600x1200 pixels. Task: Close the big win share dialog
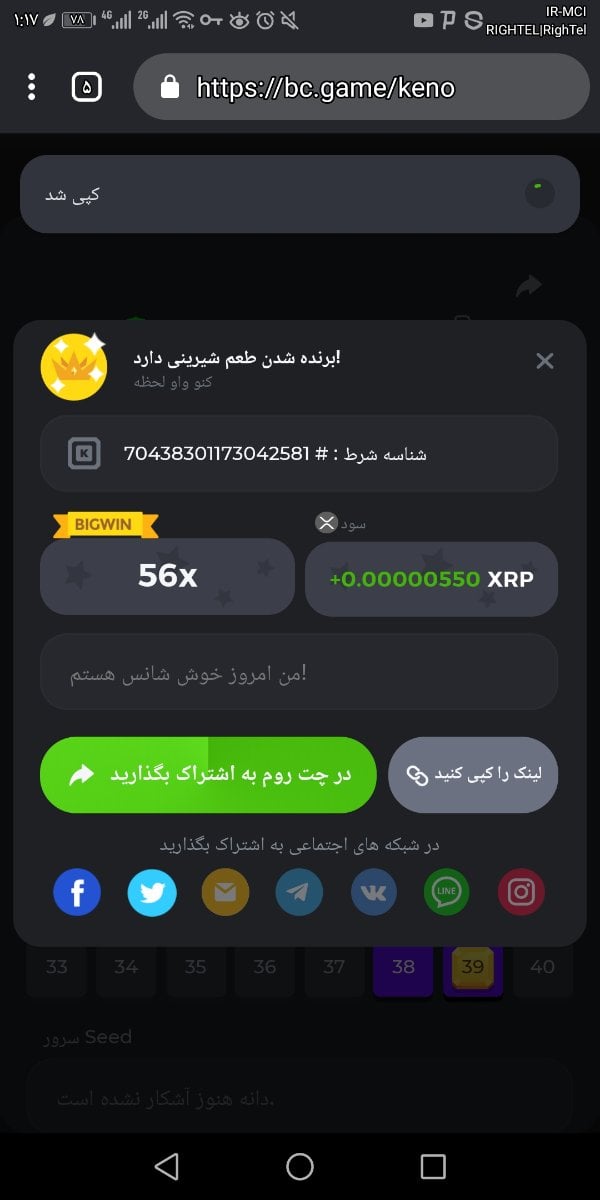(x=544, y=361)
